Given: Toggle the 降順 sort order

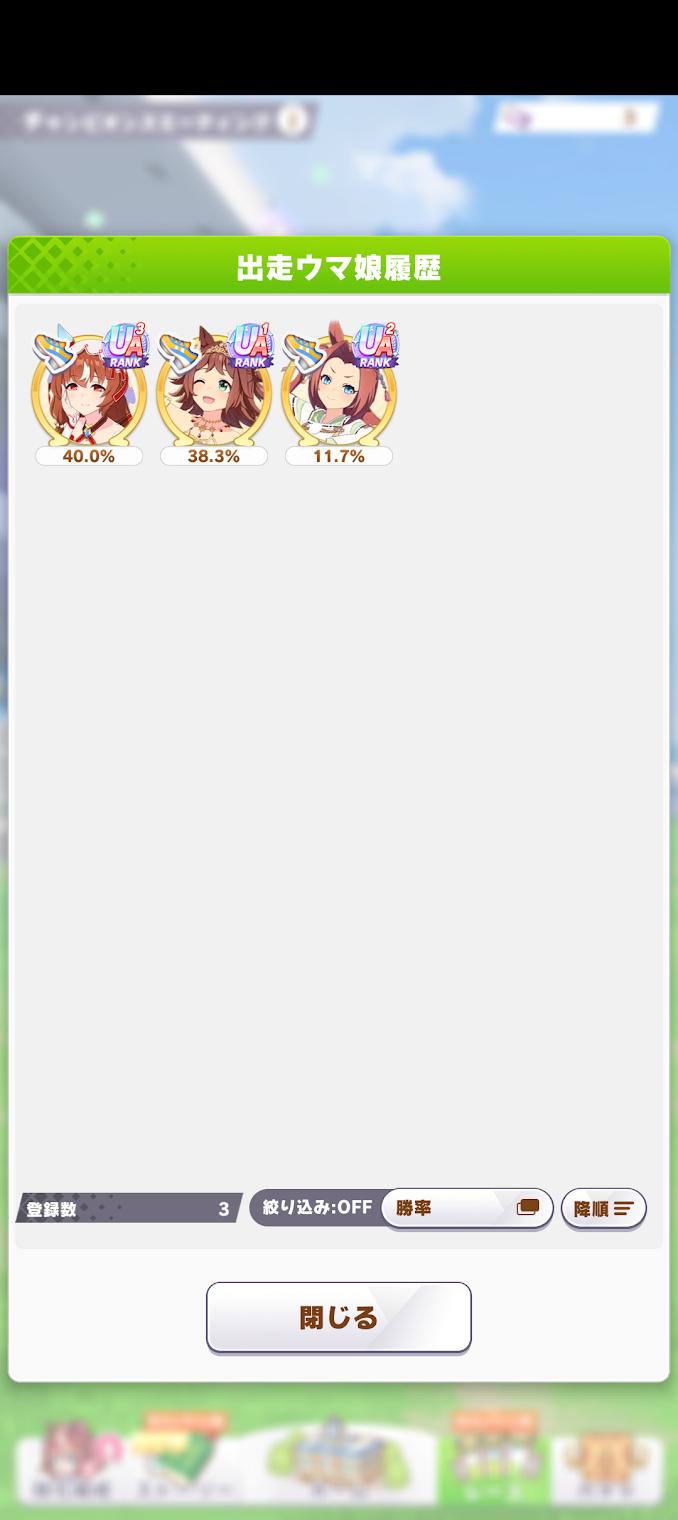Looking at the screenshot, I should pyautogui.click(x=603, y=1208).
